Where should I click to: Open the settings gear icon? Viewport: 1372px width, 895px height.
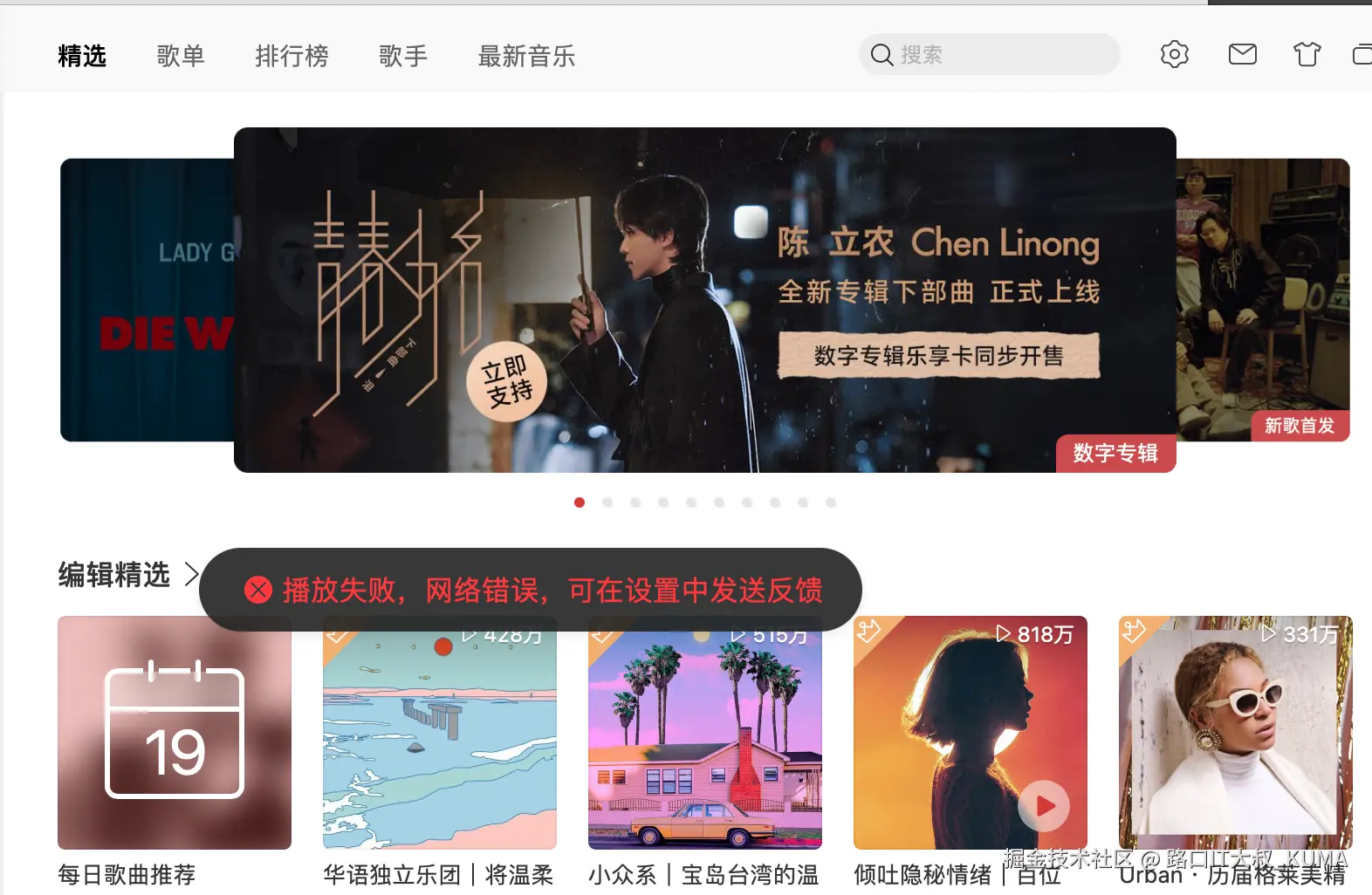[1174, 54]
